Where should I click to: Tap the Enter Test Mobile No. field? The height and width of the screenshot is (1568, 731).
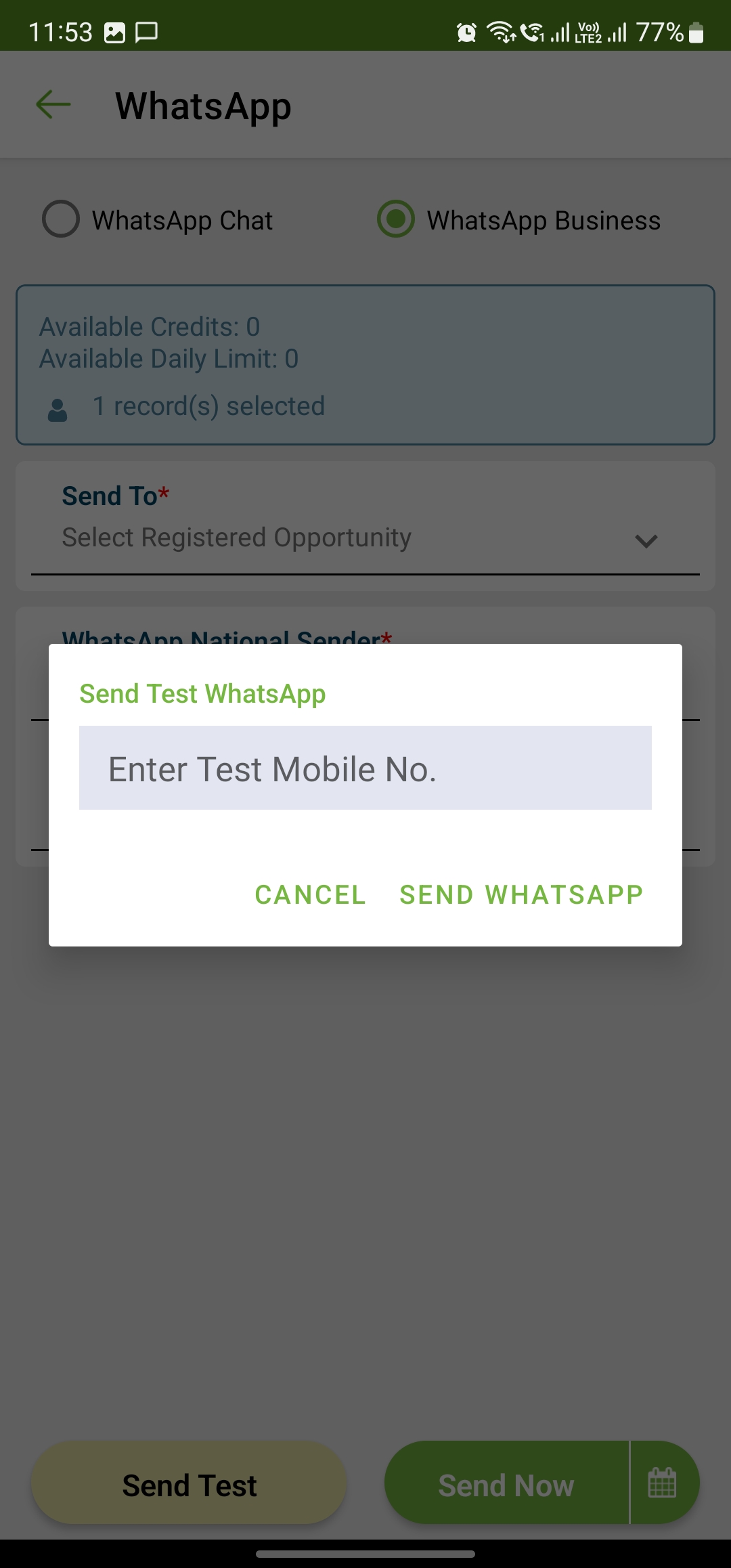click(365, 768)
